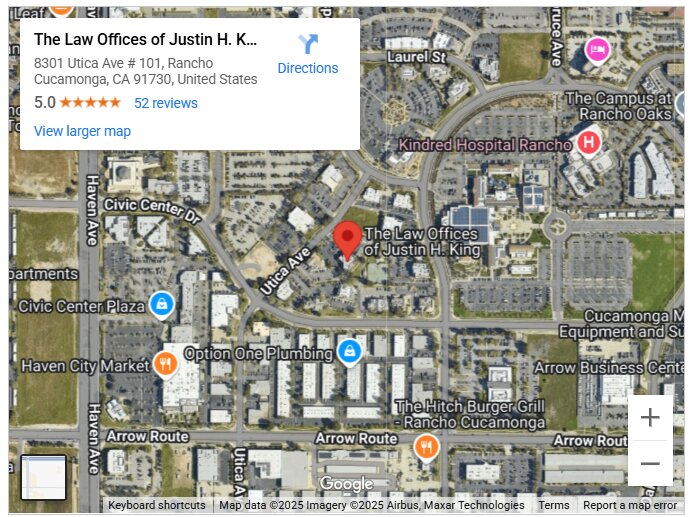
Task: Open the Google logo link
Action: (345, 485)
